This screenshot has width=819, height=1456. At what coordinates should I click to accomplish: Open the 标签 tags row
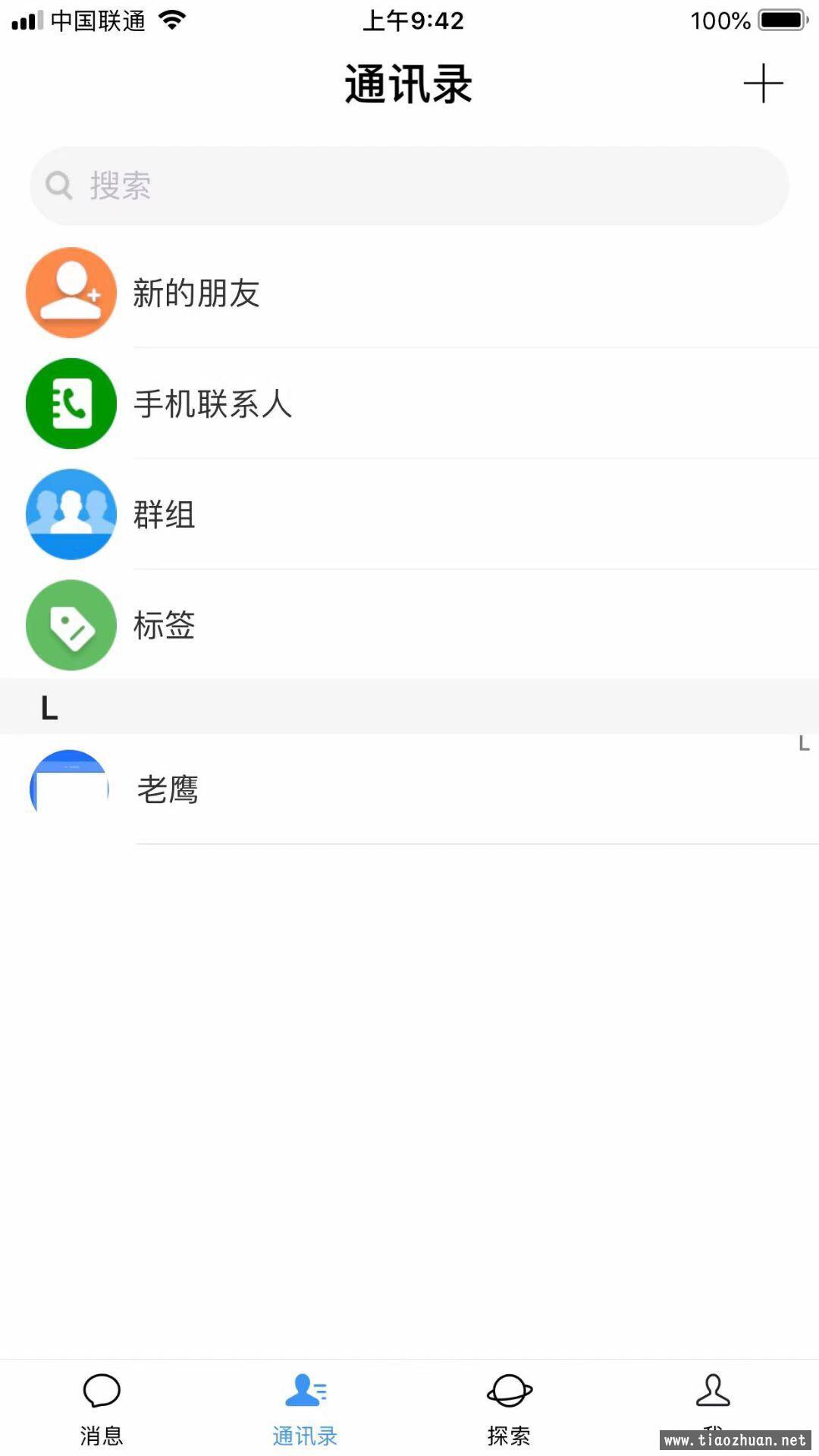[409, 625]
